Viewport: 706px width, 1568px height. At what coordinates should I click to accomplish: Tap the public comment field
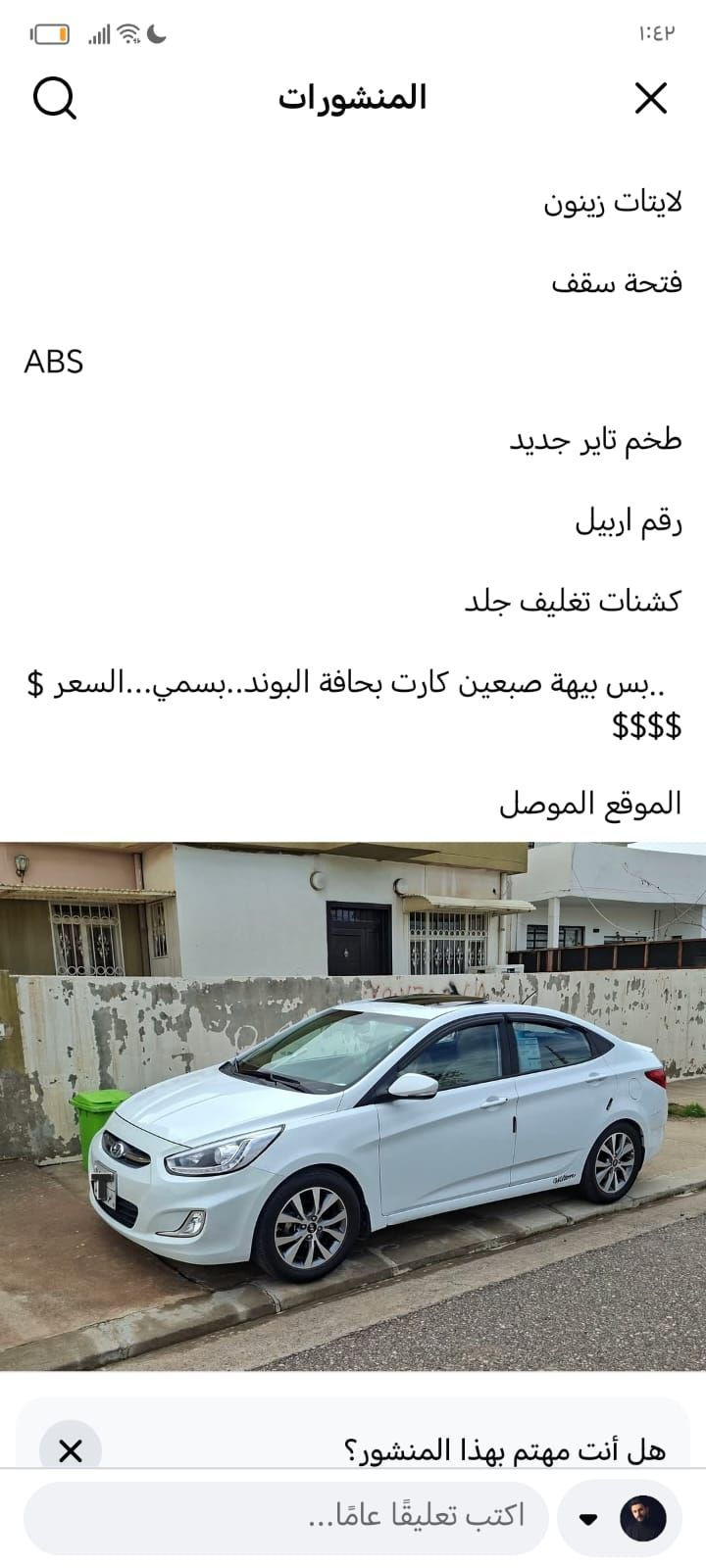pyautogui.click(x=284, y=1518)
